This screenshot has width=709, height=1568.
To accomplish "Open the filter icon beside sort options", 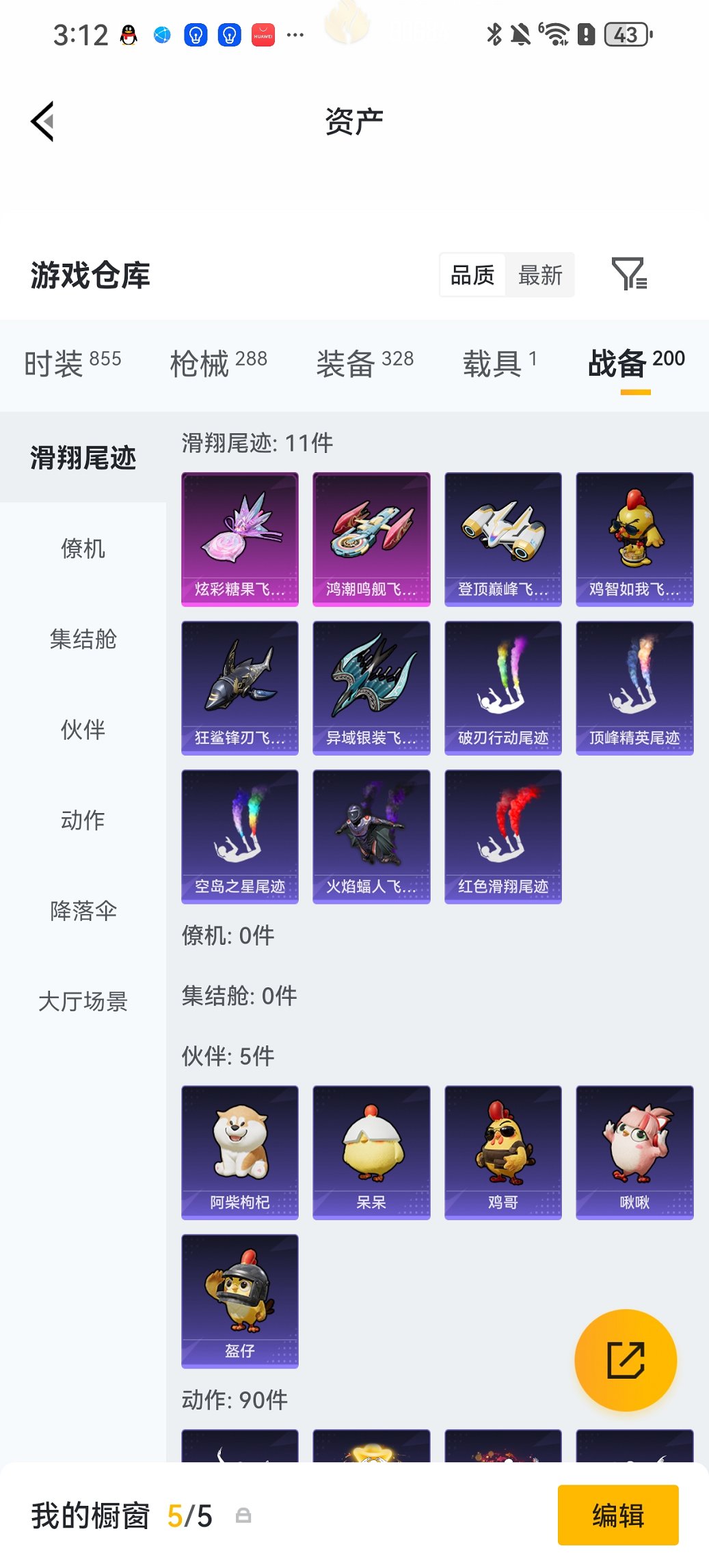I will click(x=630, y=275).
